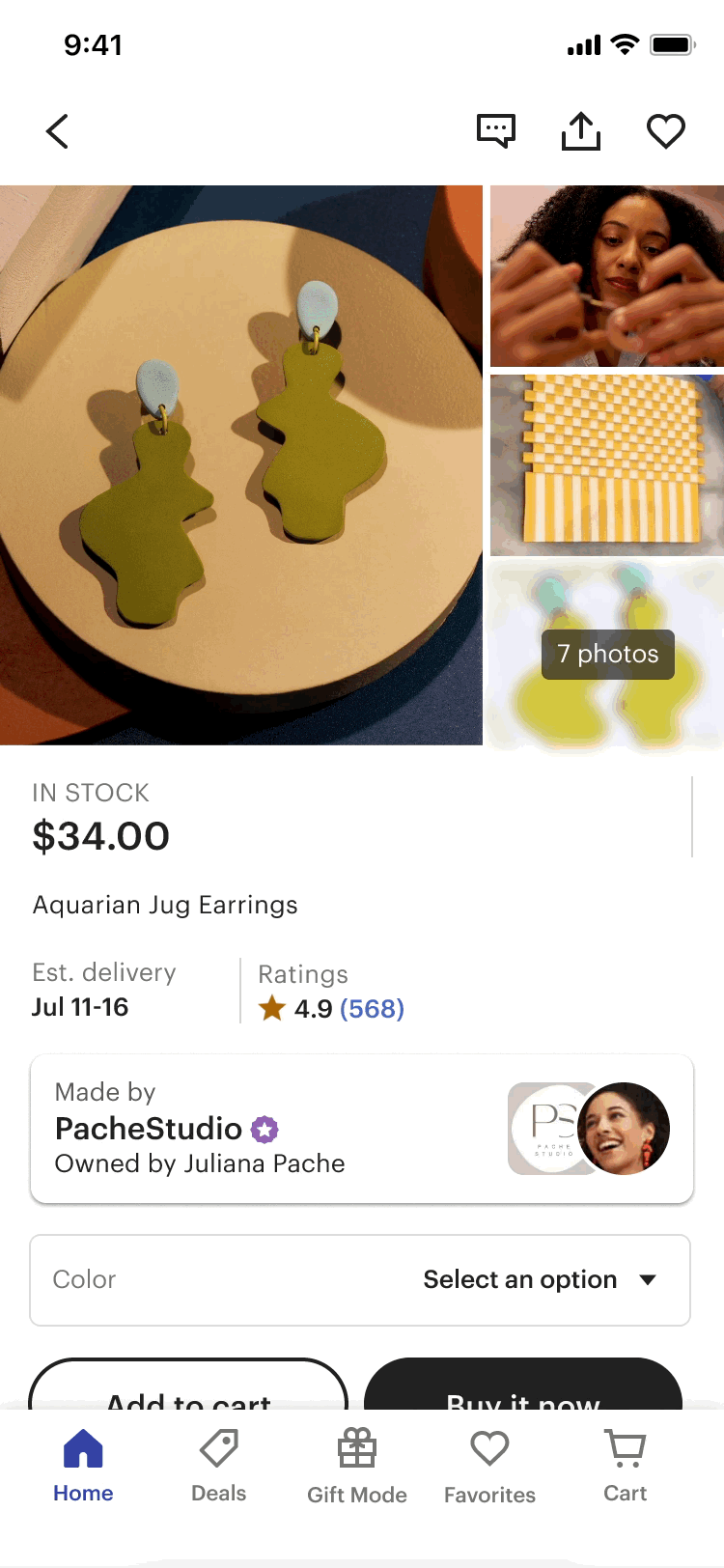Visit the PacheStudio shop card
This screenshot has height=1568, width=724.
tap(362, 1129)
